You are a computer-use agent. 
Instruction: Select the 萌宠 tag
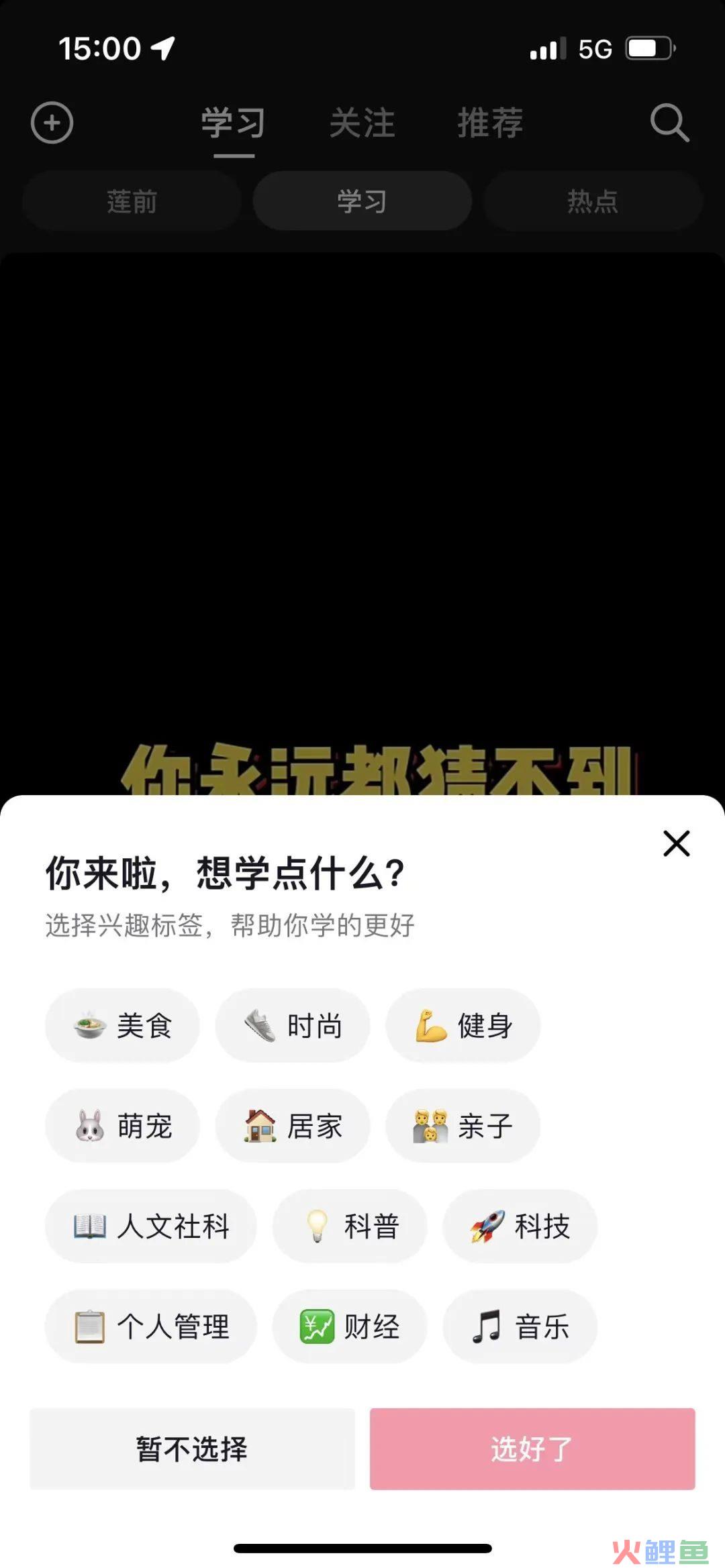122,1125
